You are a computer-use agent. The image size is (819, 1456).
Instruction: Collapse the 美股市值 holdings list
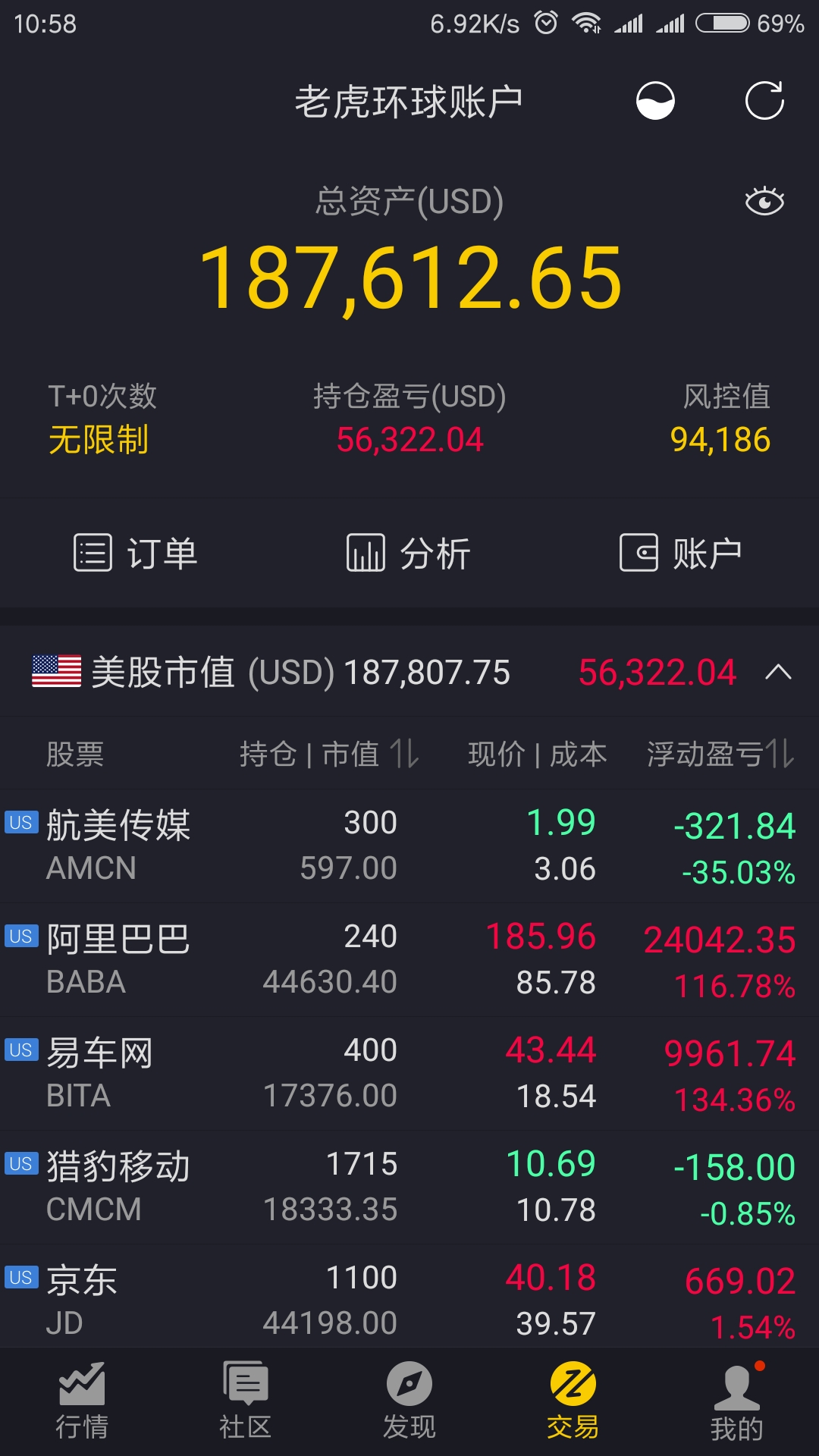tap(778, 672)
